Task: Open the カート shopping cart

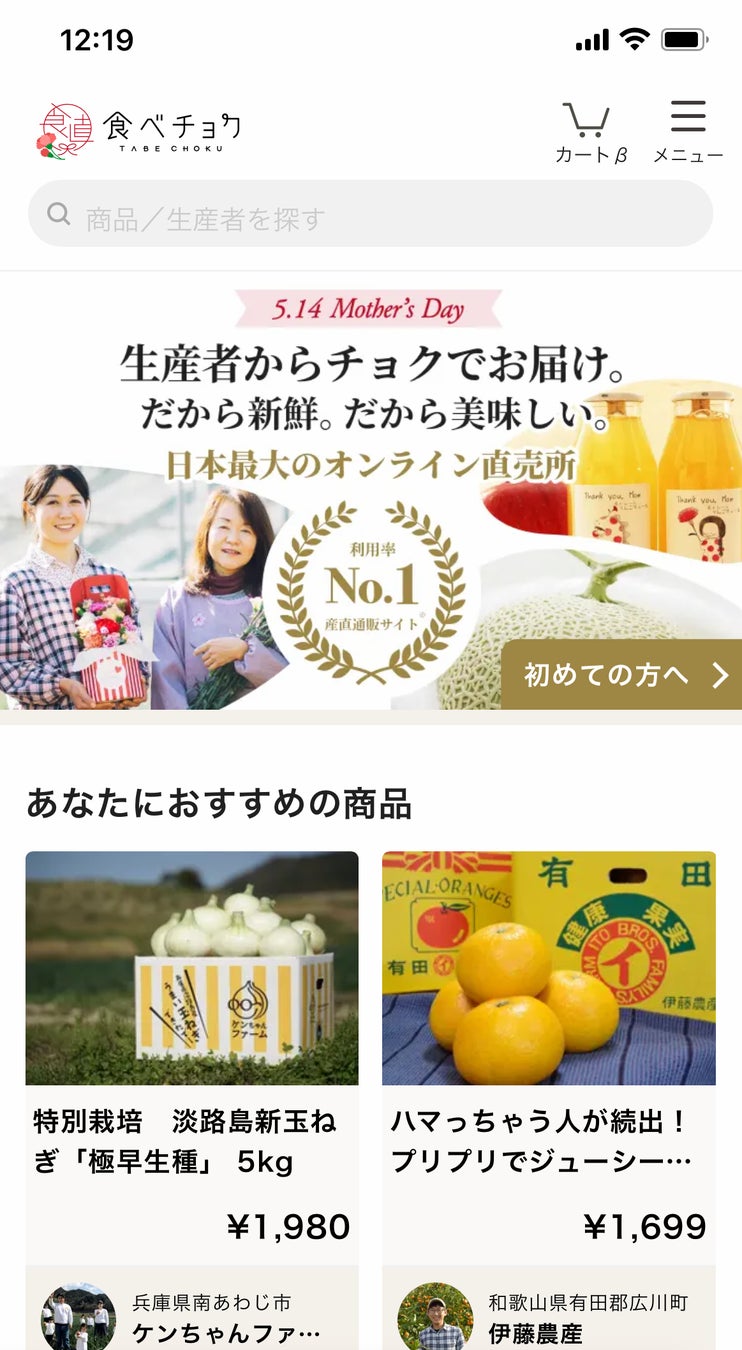Action: 589,131
